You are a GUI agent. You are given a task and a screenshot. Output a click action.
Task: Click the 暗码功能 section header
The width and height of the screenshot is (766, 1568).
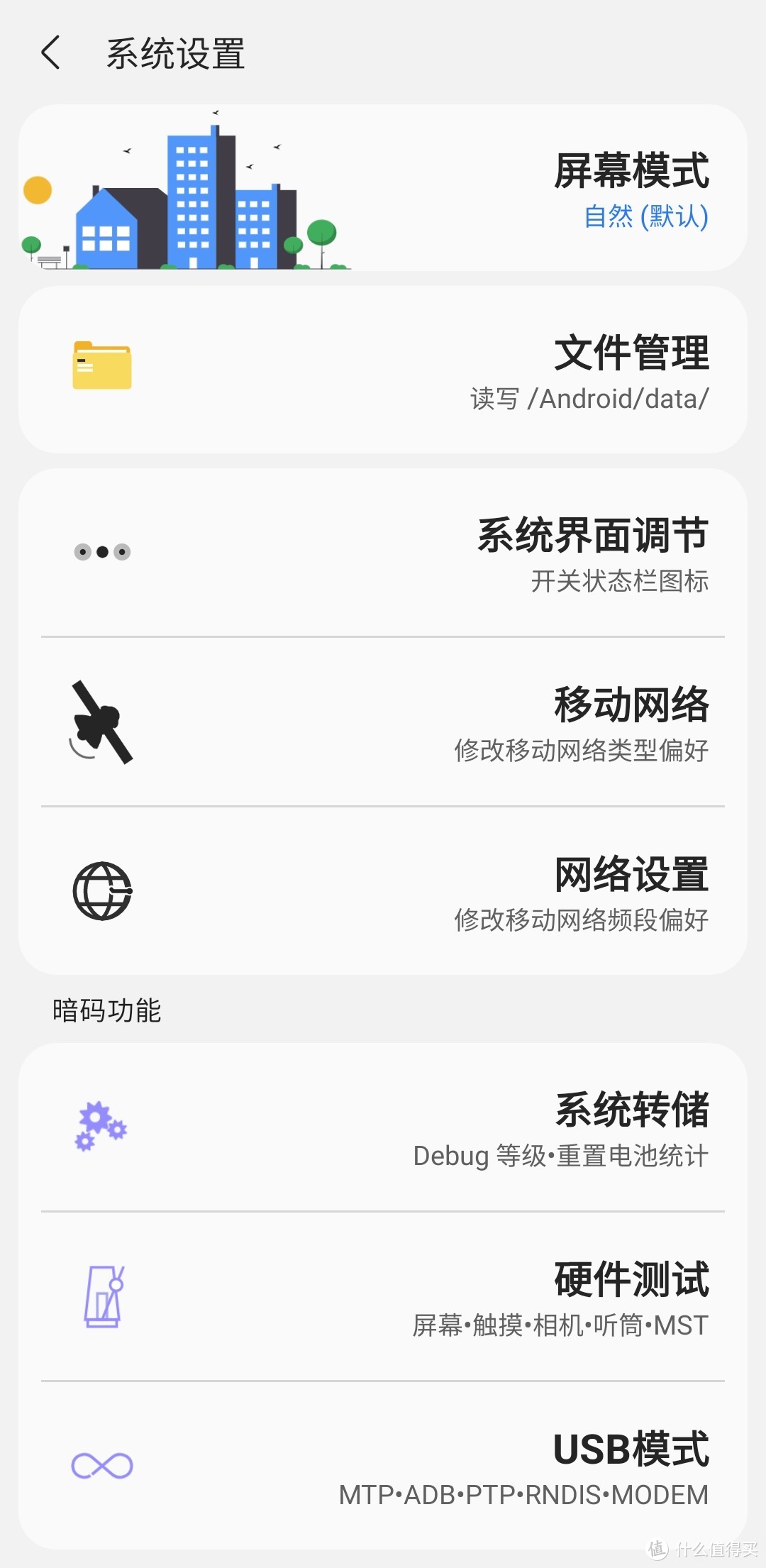[106, 1011]
